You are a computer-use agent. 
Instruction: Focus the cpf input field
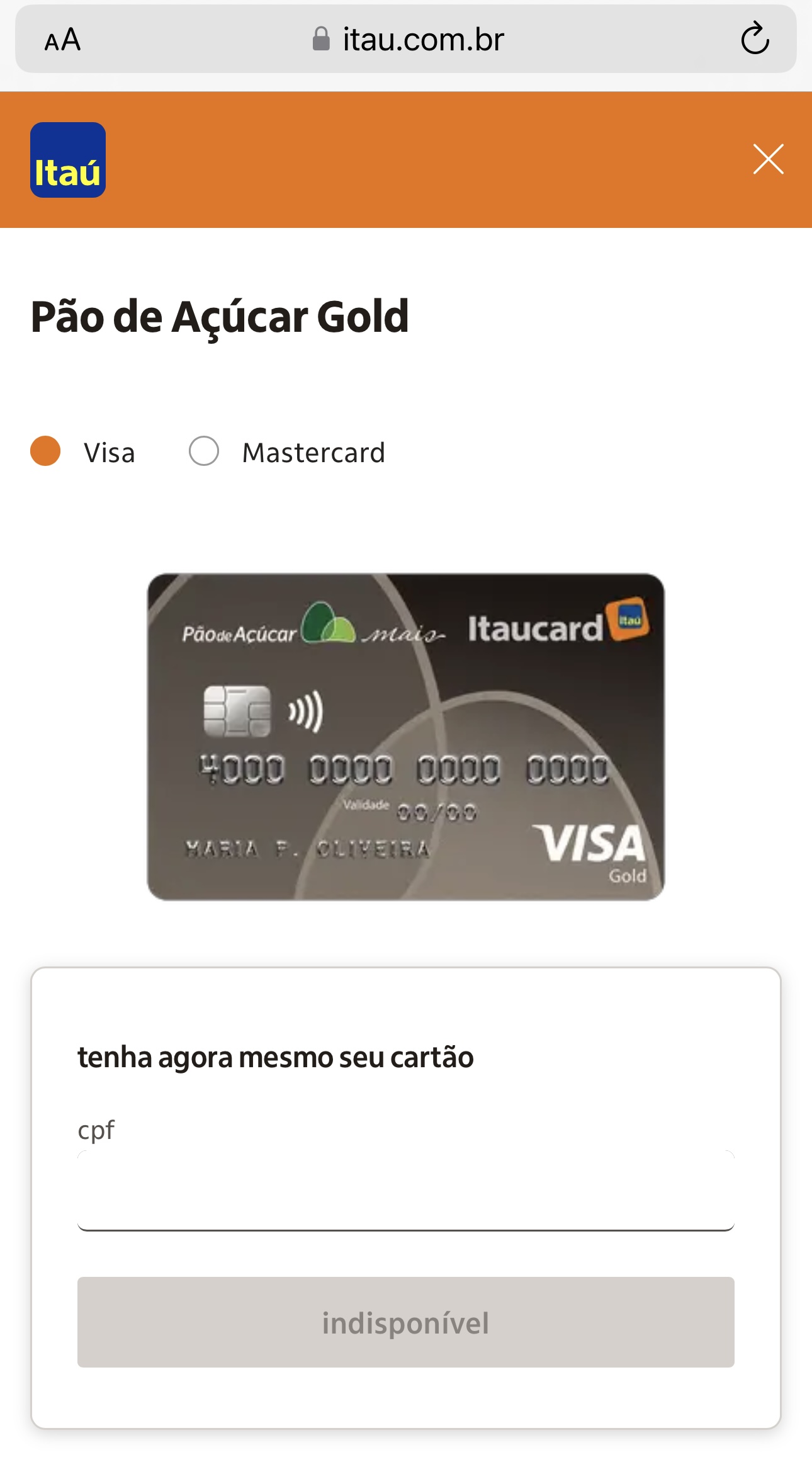(405, 1191)
